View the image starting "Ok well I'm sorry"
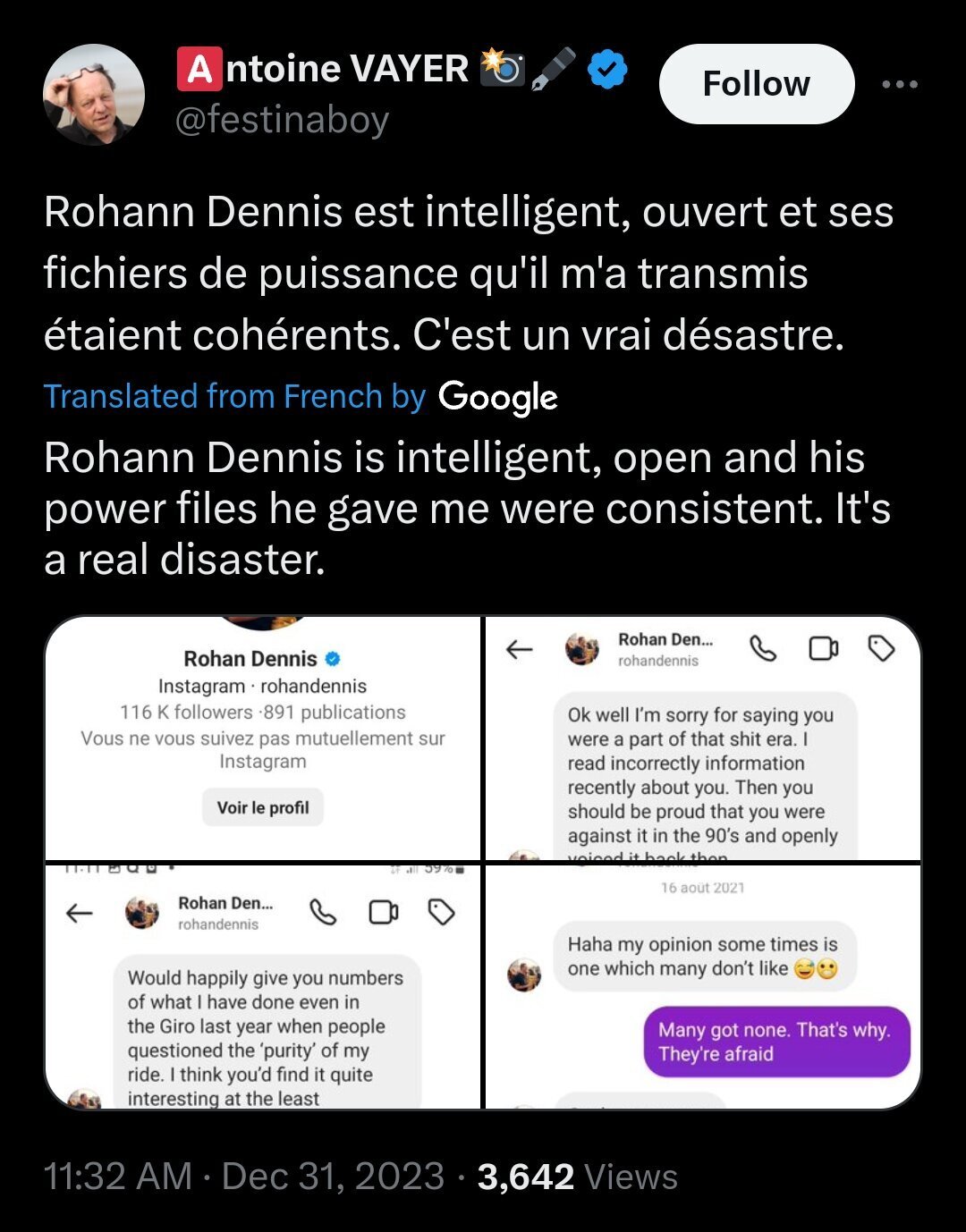This screenshot has width=966, height=1232. (x=702, y=738)
